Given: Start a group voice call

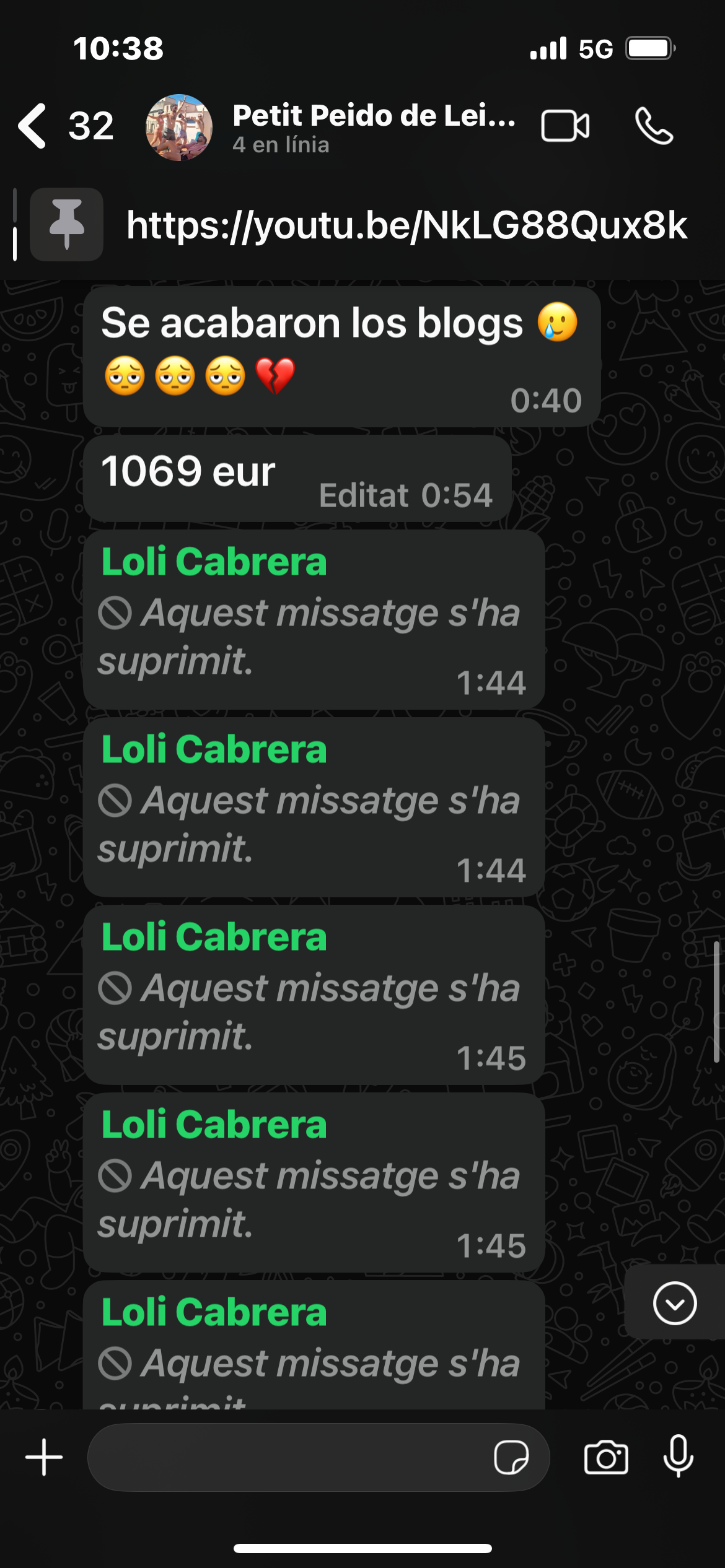Looking at the screenshot, I should (654, 126).
